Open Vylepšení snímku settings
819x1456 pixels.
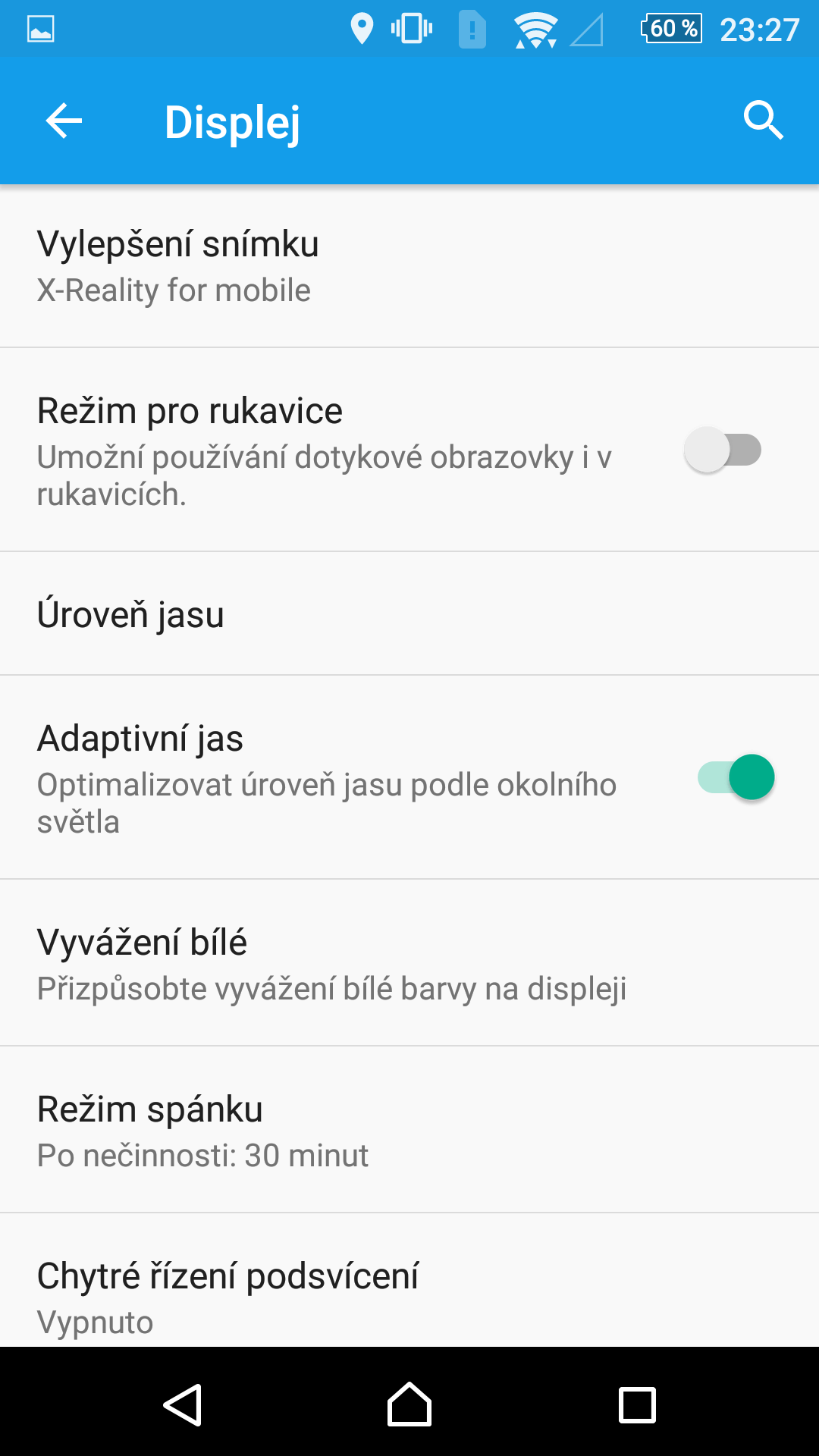click(409, 266)
